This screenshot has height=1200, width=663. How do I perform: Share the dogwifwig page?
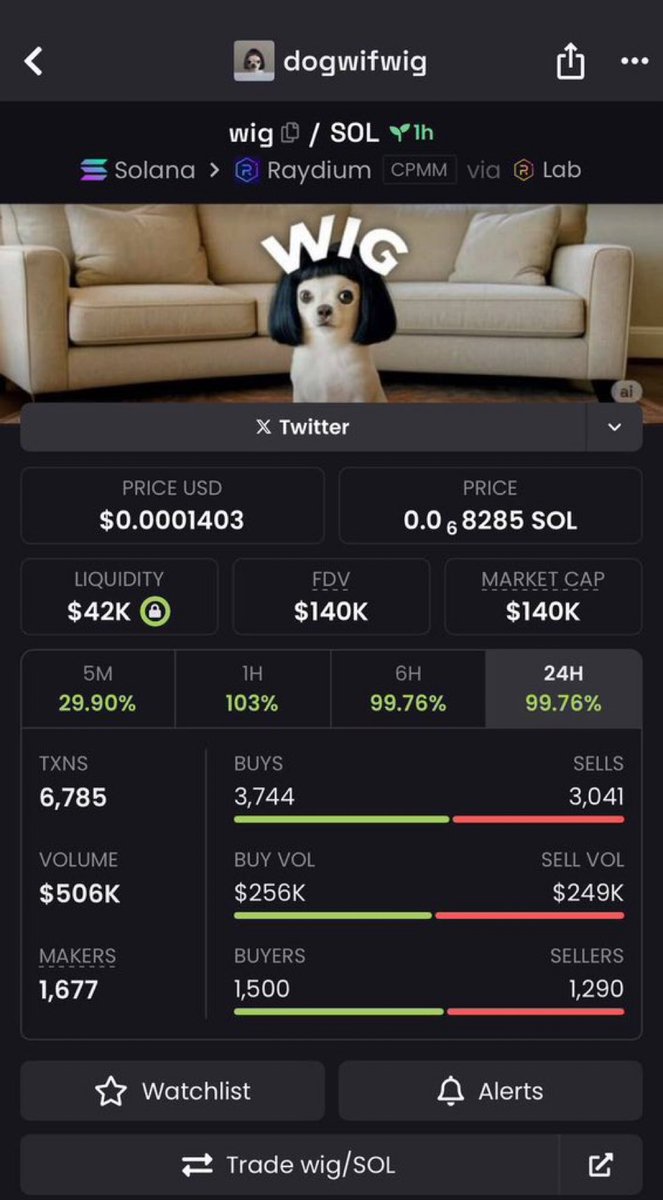tap(569, 63)
